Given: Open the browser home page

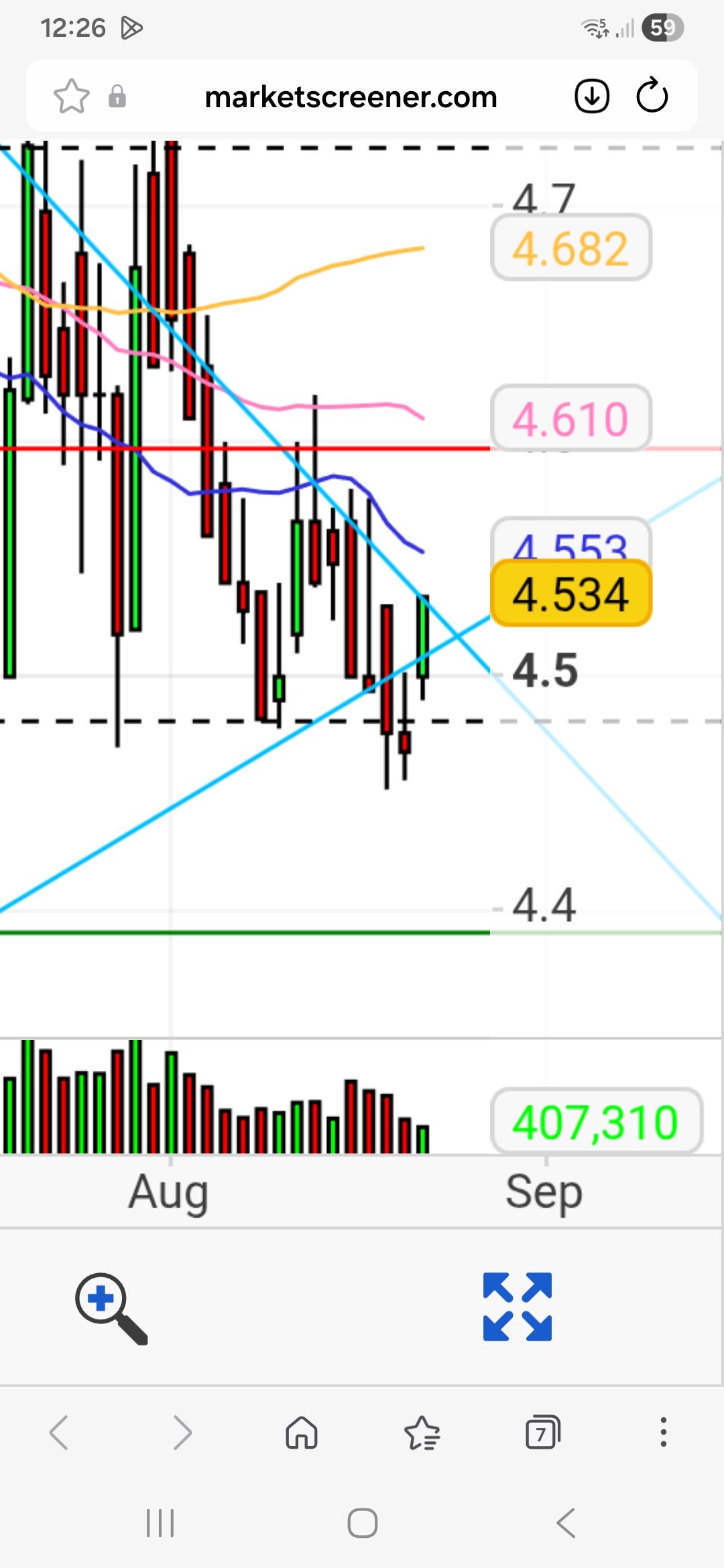Looking at the screenshot, I should point(302,1433).
